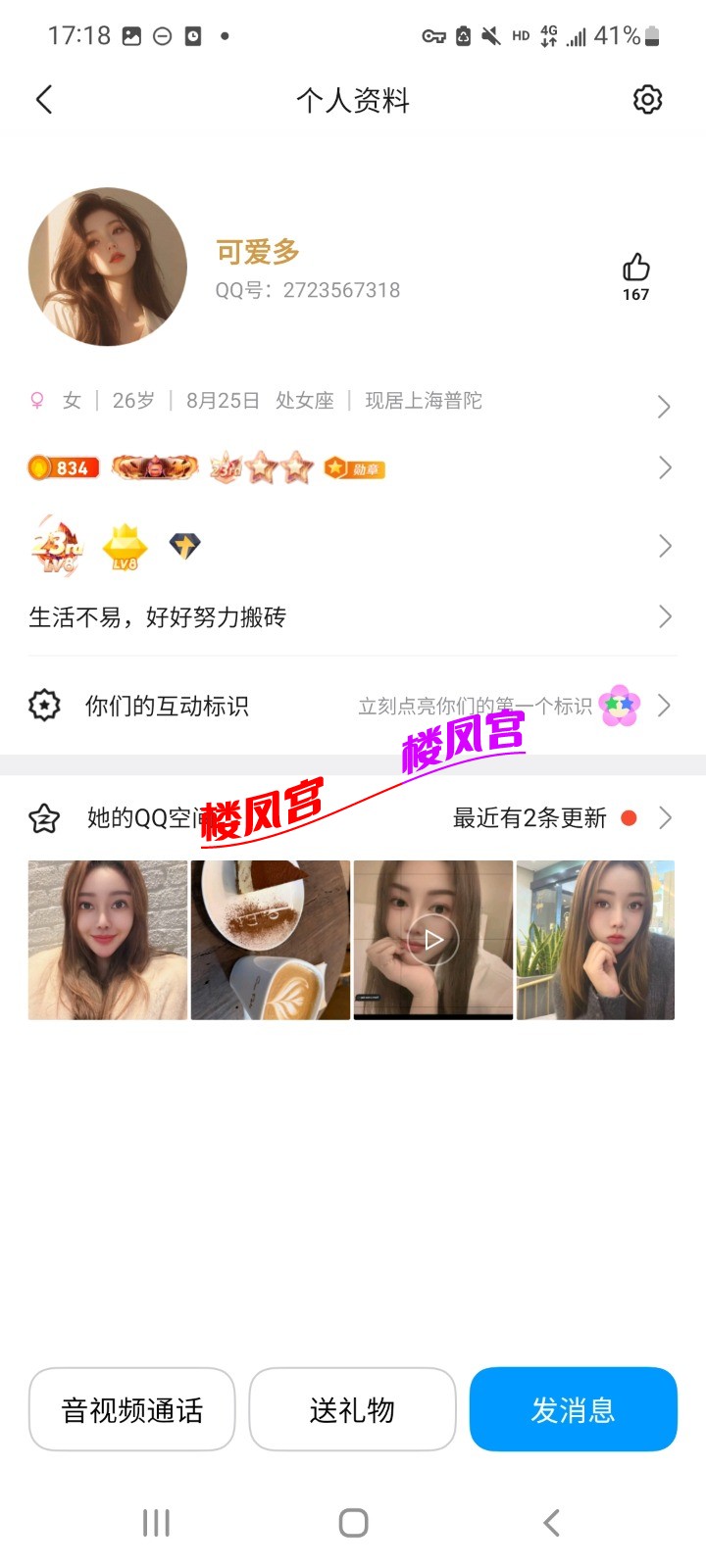Tap the back arrow beside 个人资料
The image size is (706, 1568).
pyautogui.click(x=44, y=99)
